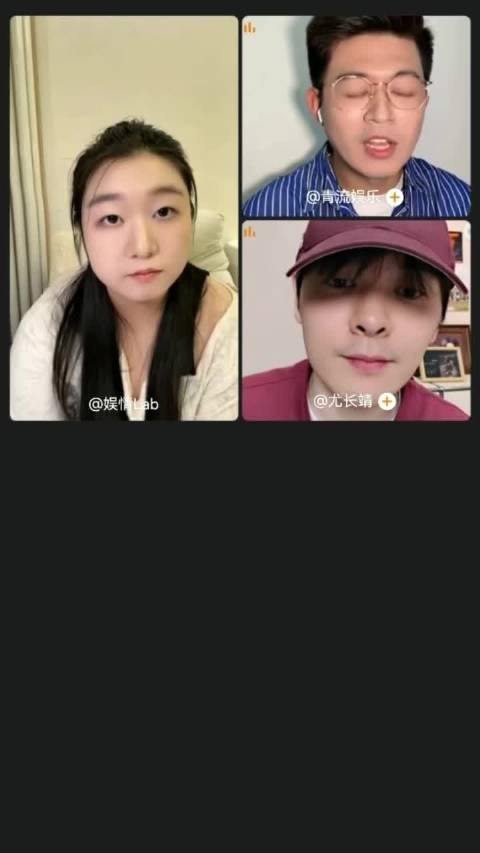
Task: Open the 尤长靖 video tile
Action: pos(356,320)
